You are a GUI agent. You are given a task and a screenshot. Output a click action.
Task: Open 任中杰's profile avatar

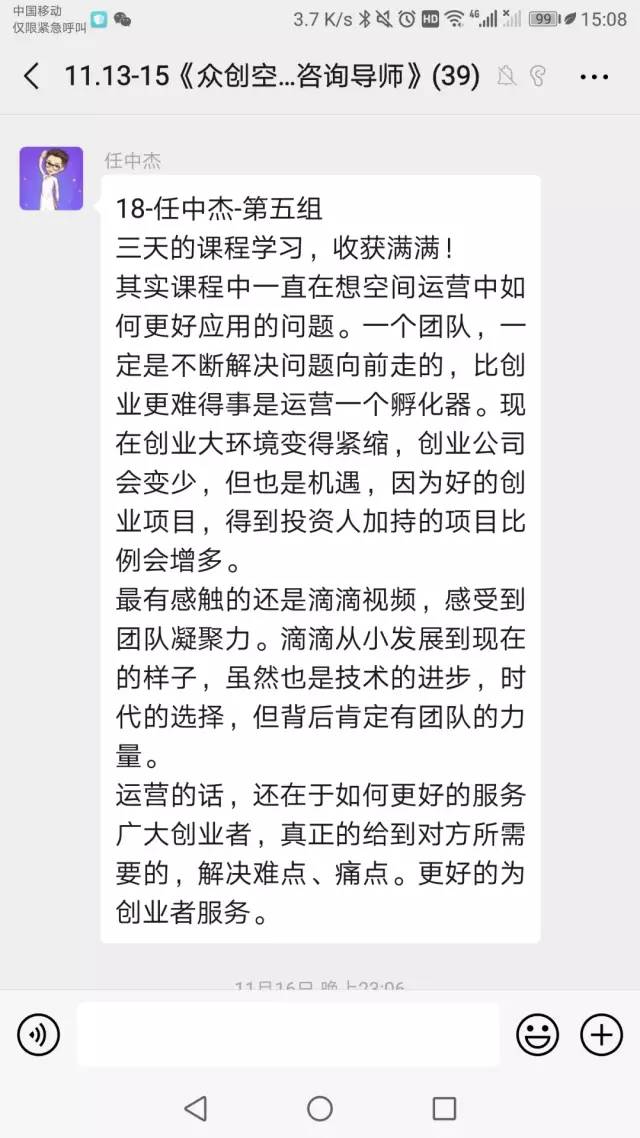pos(51,178)
